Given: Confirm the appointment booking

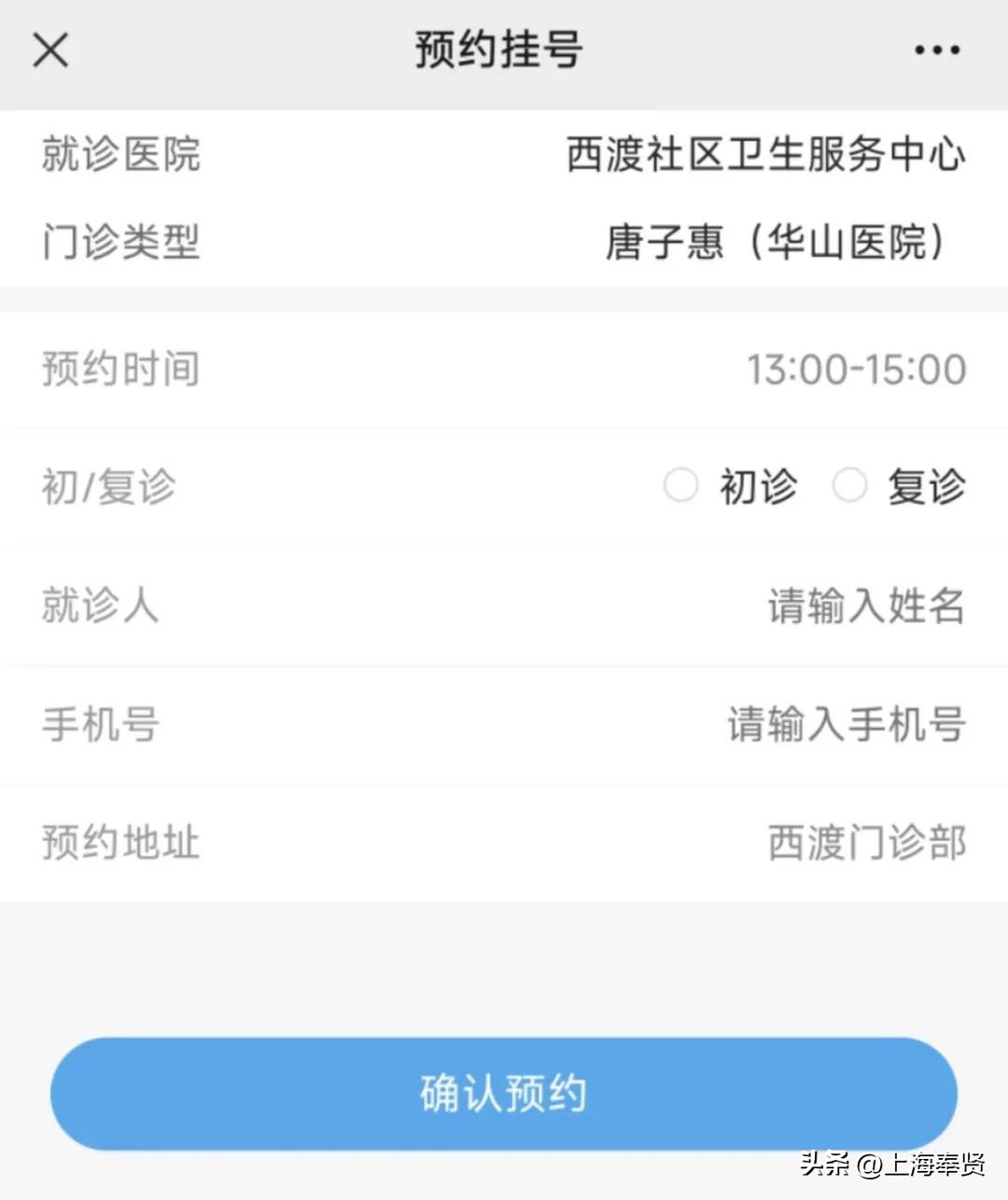Looking at the screenshot, I should click(x=504, y=1093).
